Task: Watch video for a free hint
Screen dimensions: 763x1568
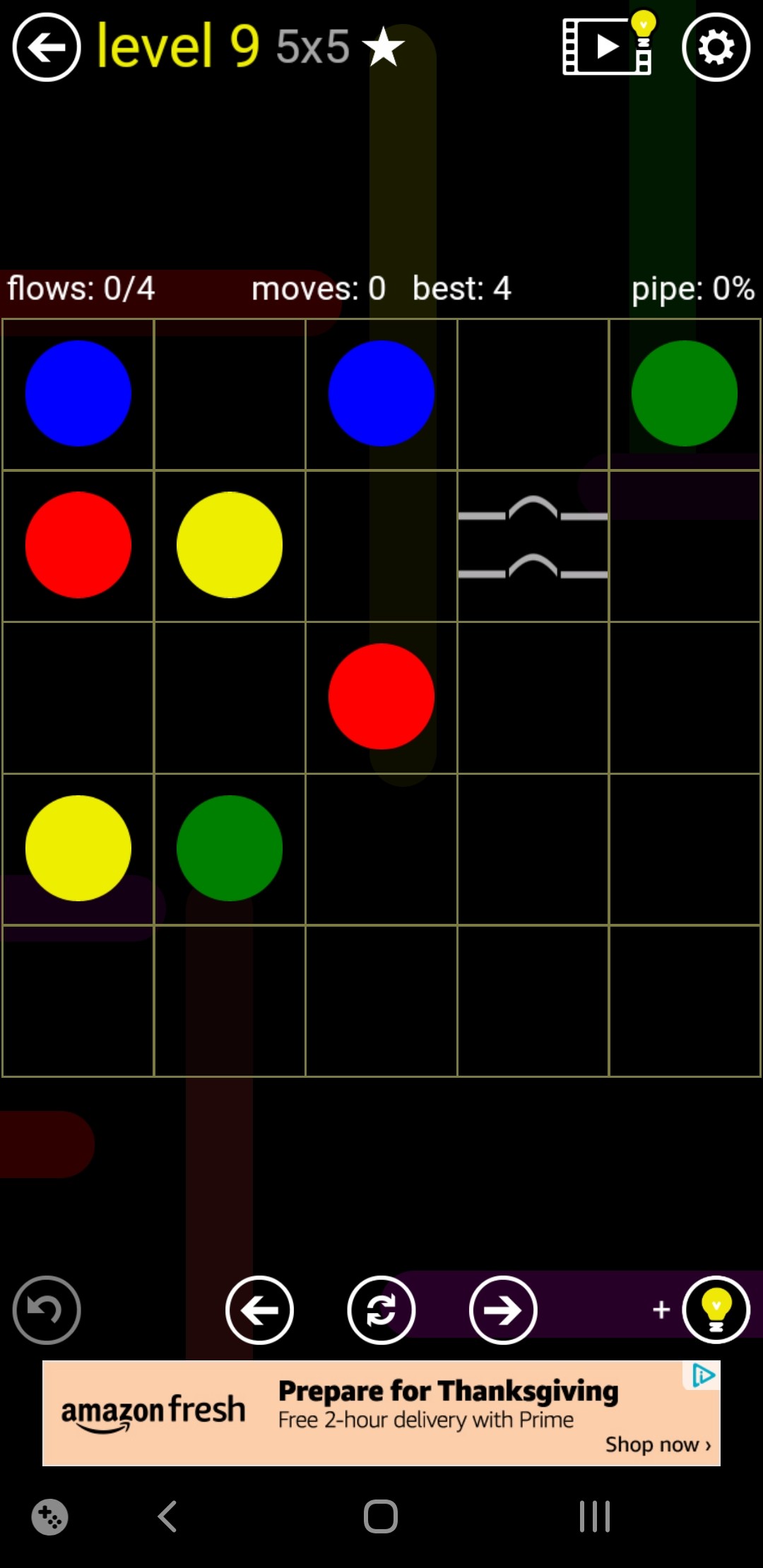Action: [608, 47]
